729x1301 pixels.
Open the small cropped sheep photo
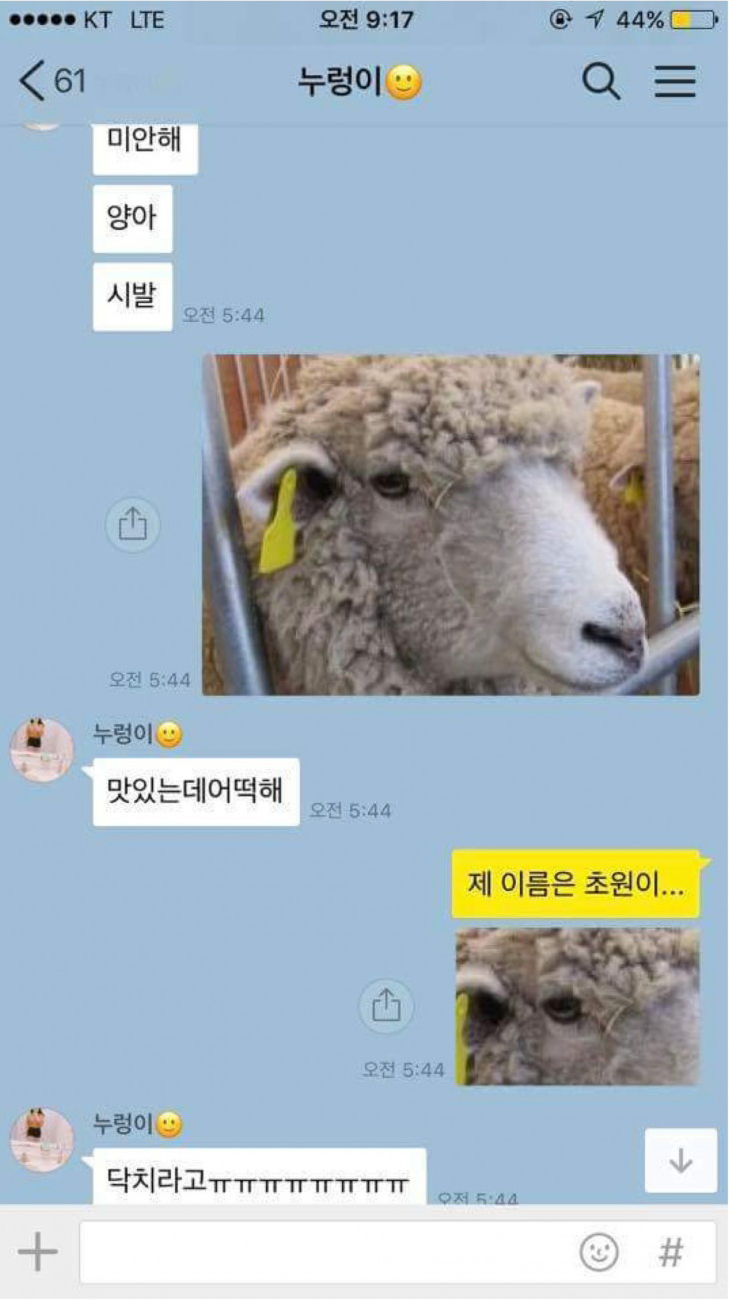(577, 1006)
